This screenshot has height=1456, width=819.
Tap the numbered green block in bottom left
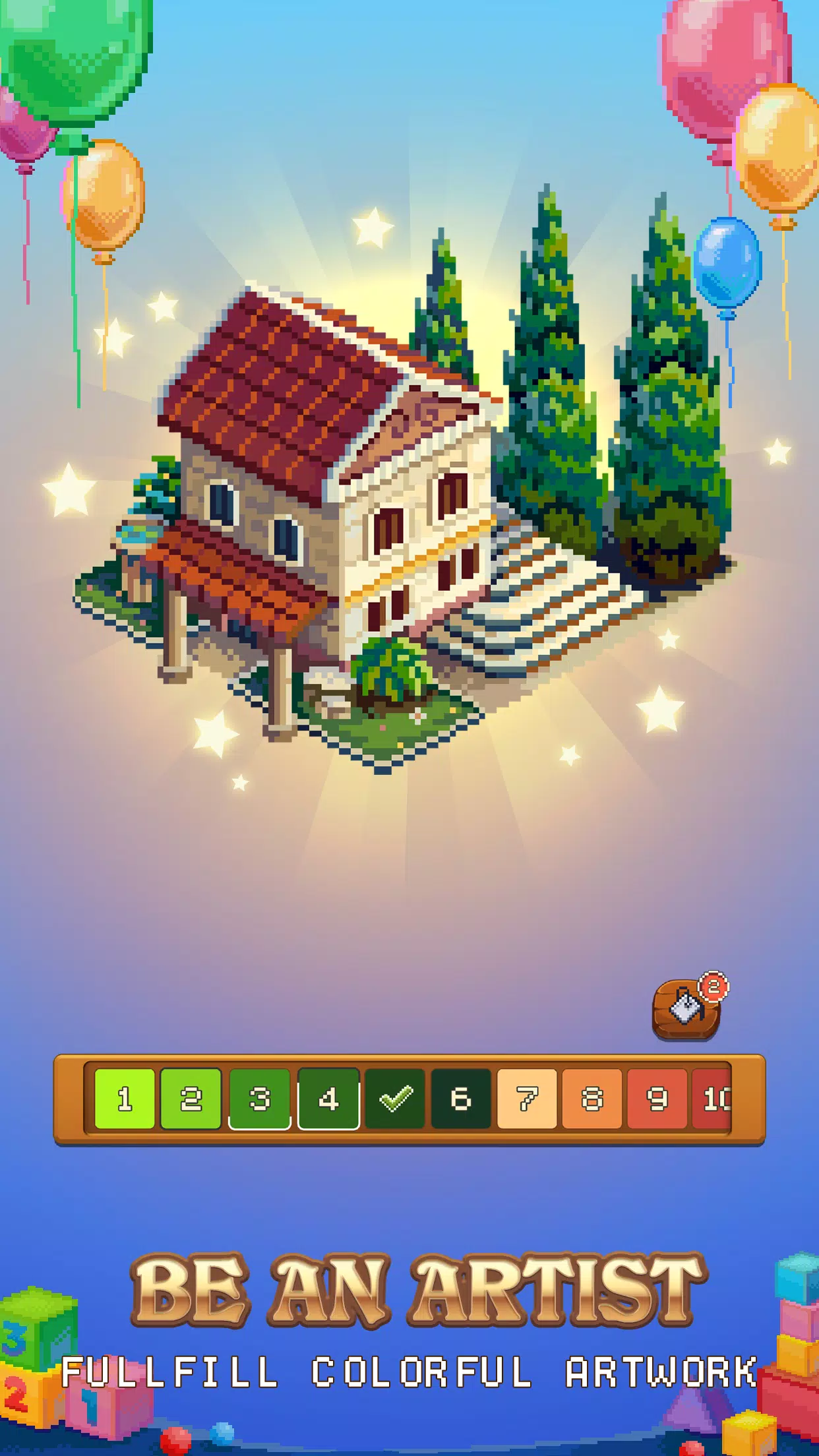(36, 1325)
